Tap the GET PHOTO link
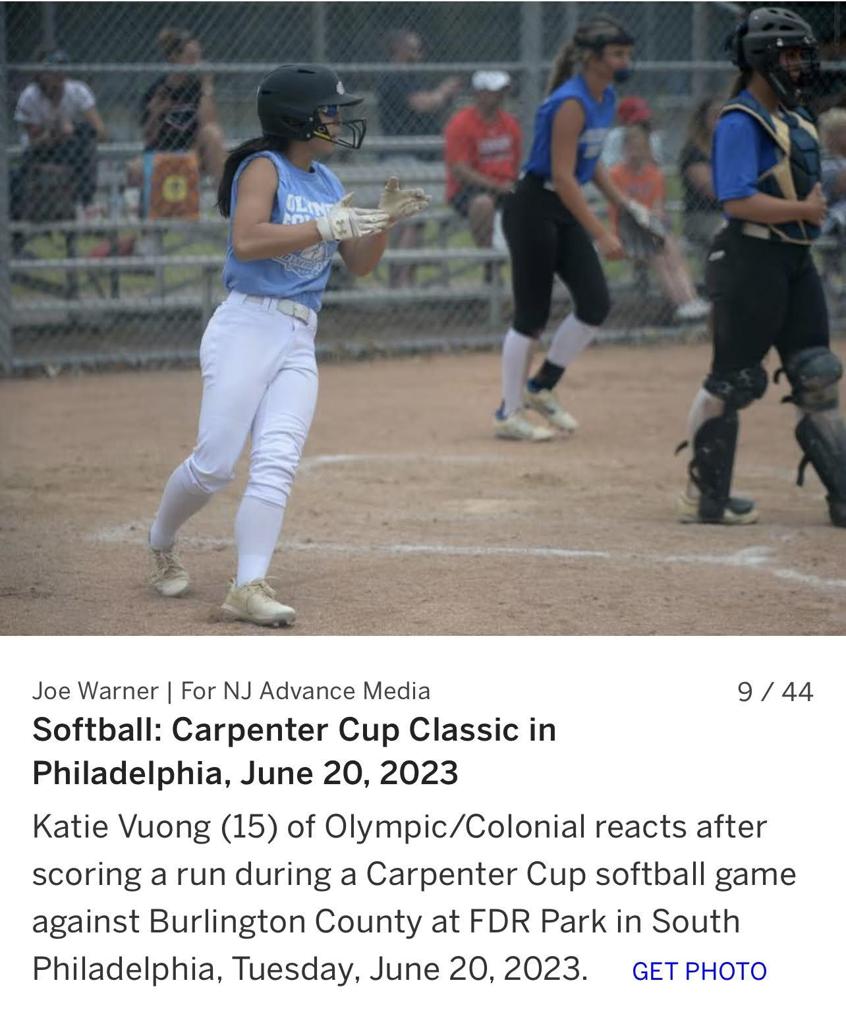Viewport: 846px width, 1024px height. tap(699, 971)
